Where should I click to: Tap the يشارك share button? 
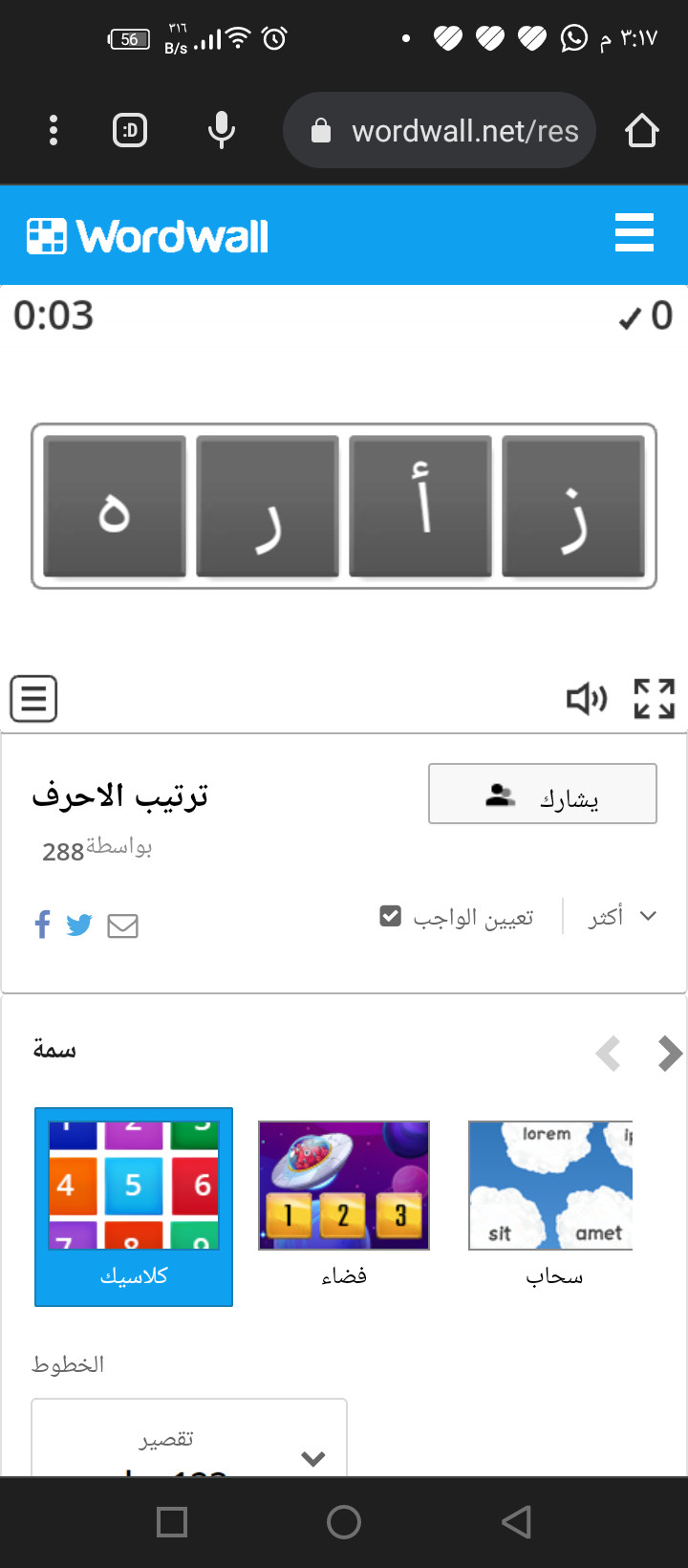543,794
